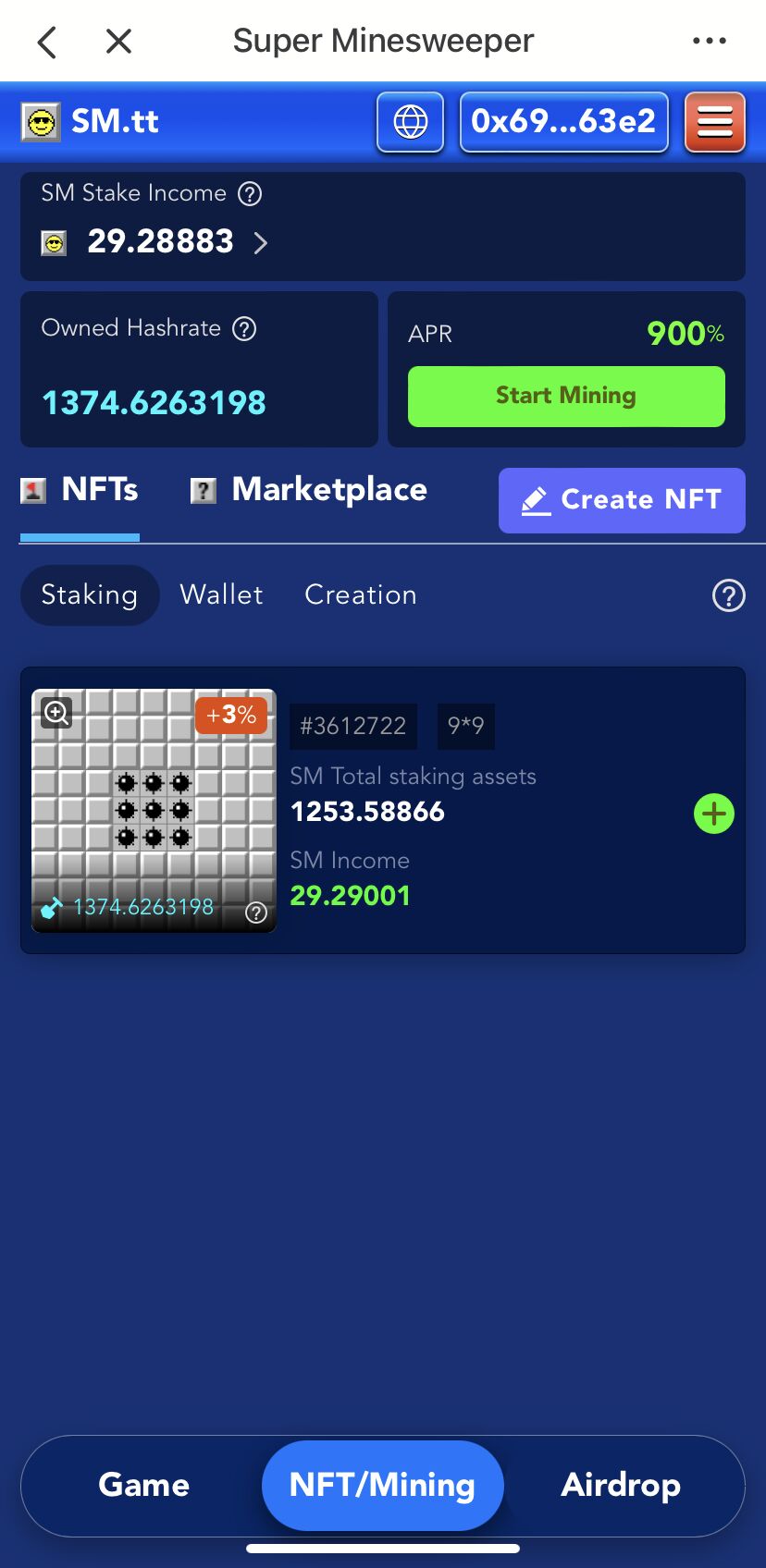Tap the Start Mining button
The image size is (766, 1568).
[x=566, y=396]
